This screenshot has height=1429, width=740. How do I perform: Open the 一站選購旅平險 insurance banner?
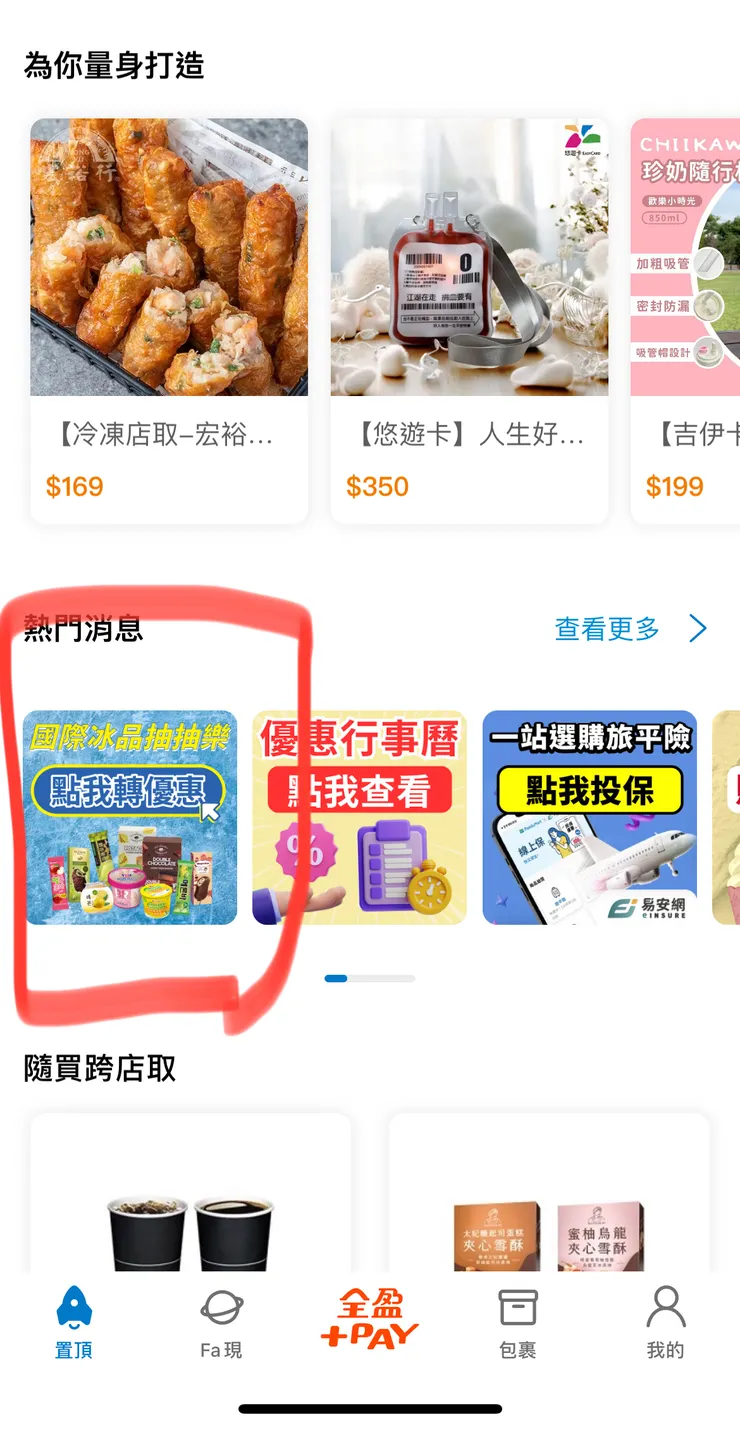pos(589,817)
